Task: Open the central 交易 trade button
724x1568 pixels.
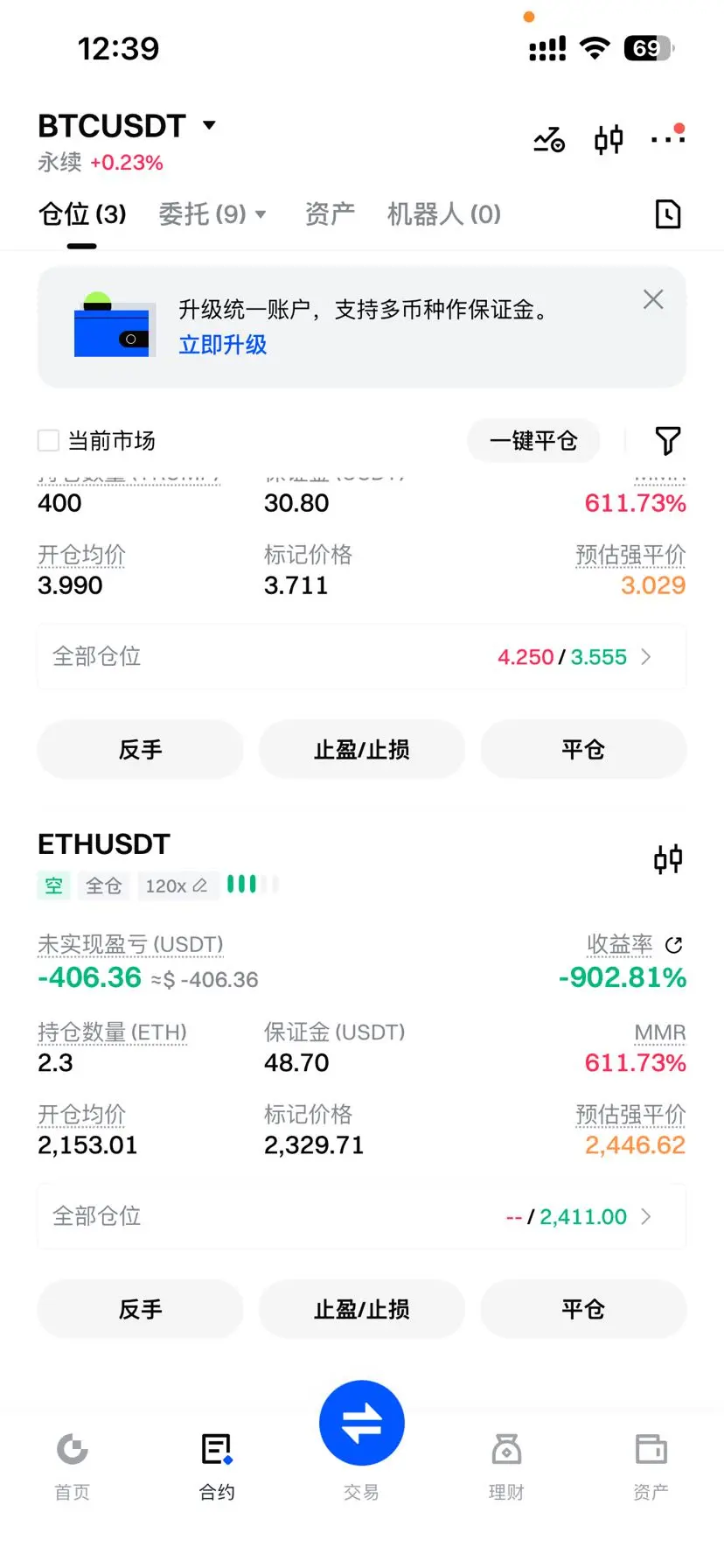Action: [x=361, y=1424]
